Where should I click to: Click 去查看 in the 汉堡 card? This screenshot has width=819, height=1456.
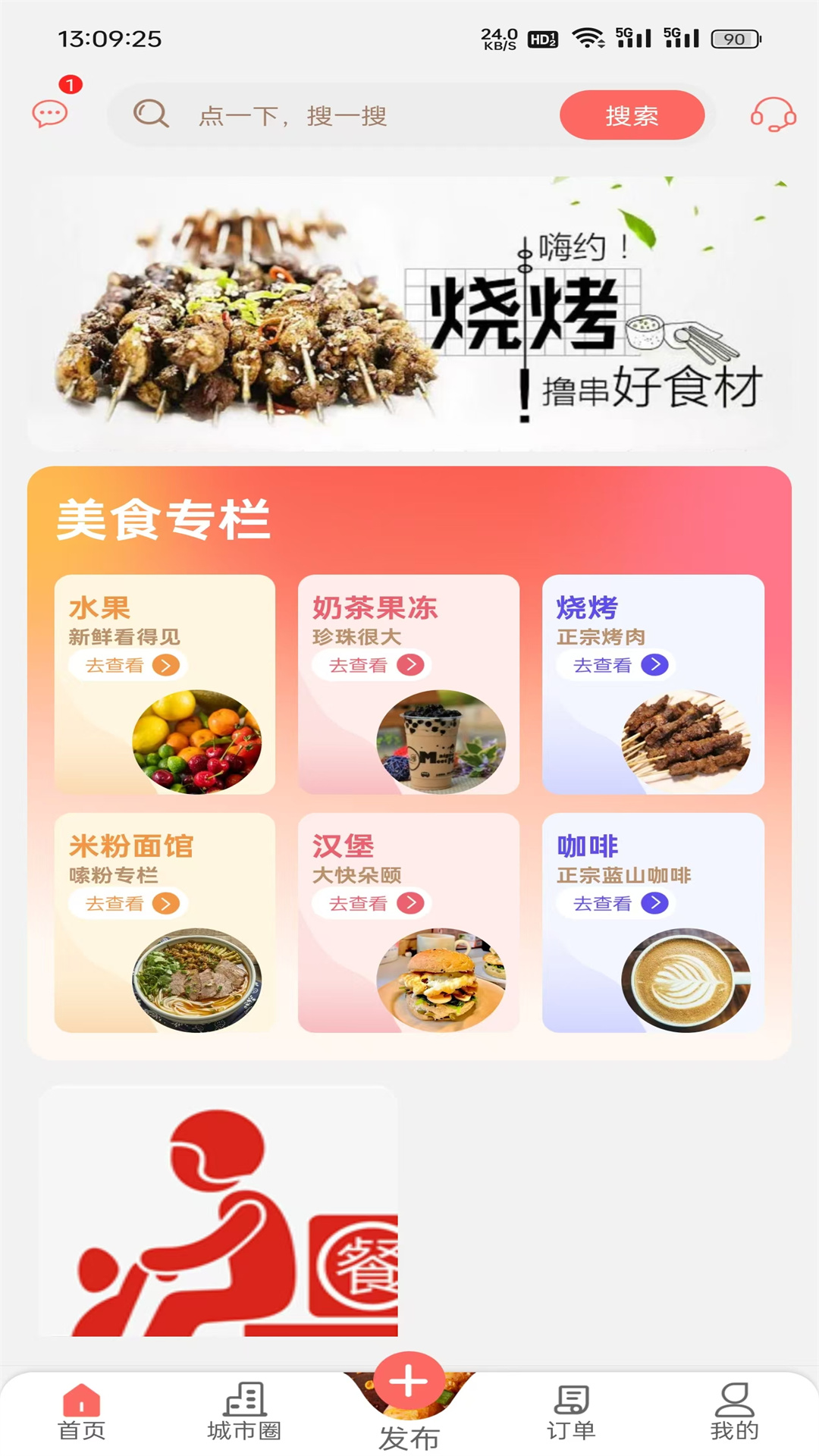point(372,903)
